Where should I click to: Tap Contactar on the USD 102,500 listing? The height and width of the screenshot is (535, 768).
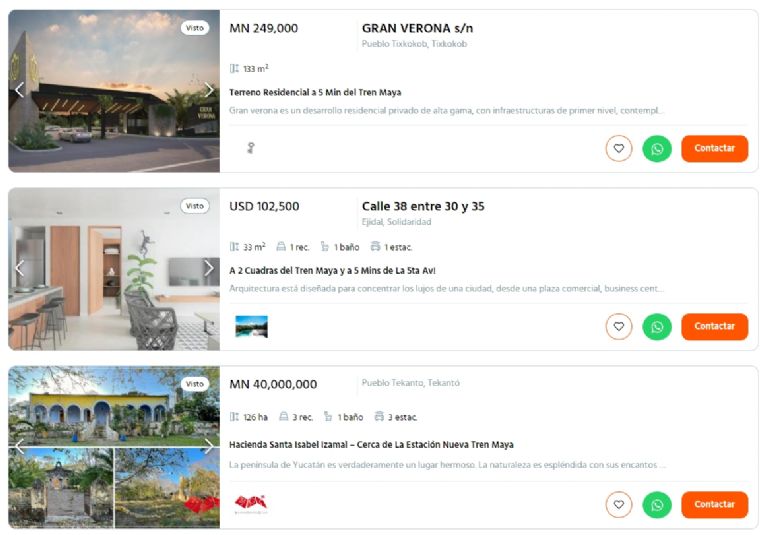(714, 327)
